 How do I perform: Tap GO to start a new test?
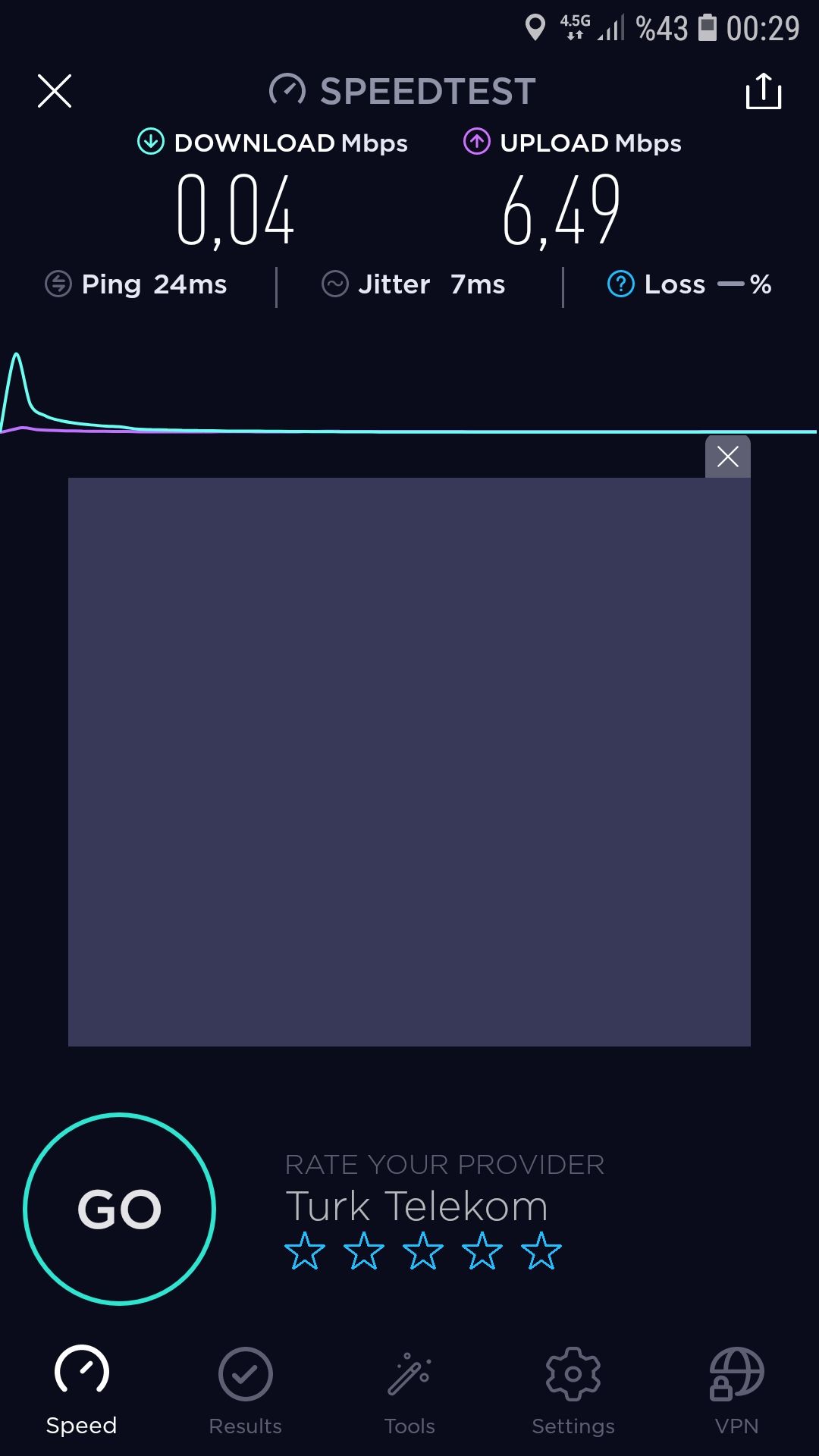[x=120, y=1209]
